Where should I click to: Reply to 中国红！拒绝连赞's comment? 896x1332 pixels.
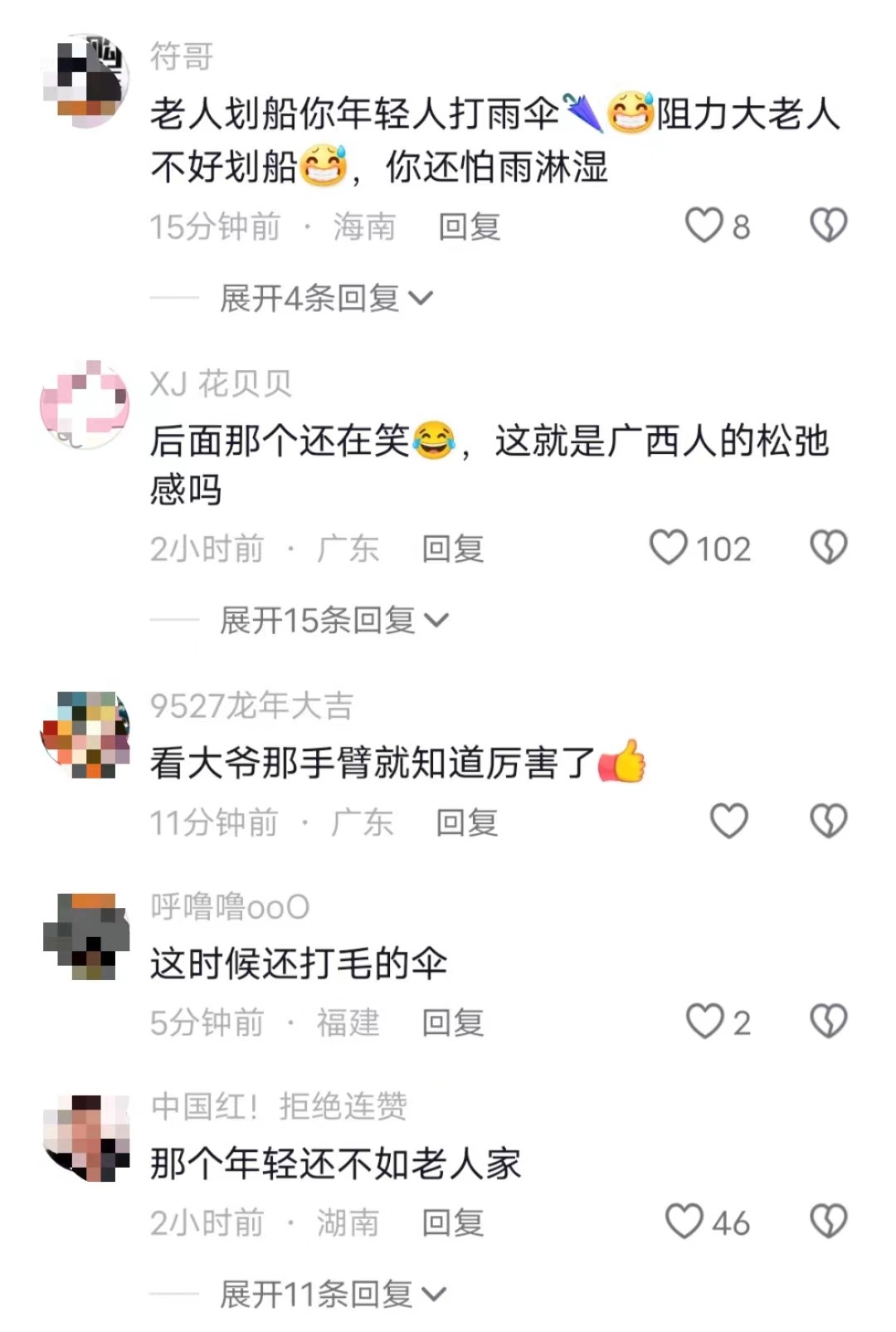(452, 1223)
